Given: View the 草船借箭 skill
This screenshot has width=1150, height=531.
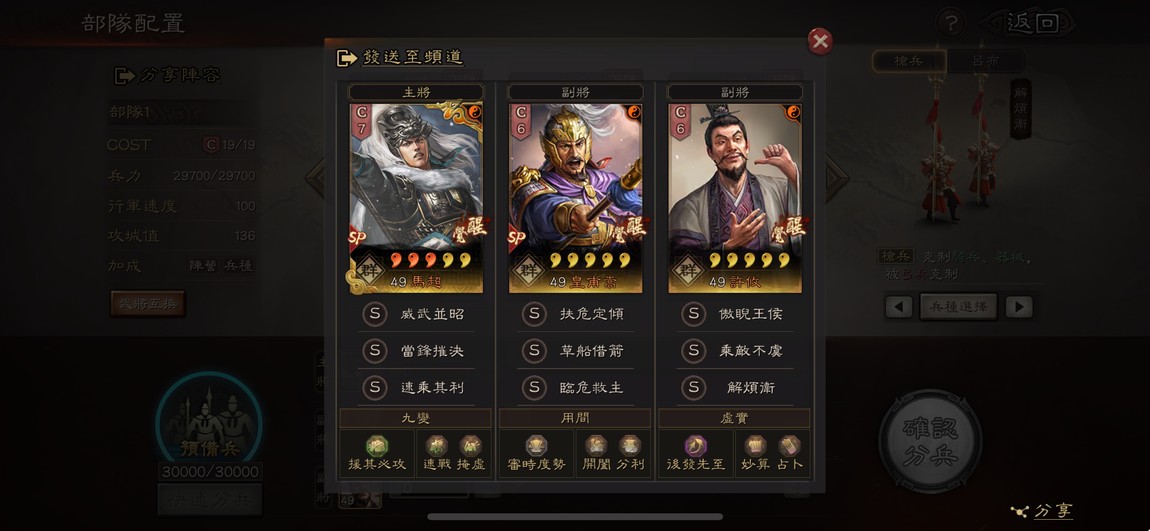Looking at the screenshot, I should pyautogui.click(x=575, y=351).
